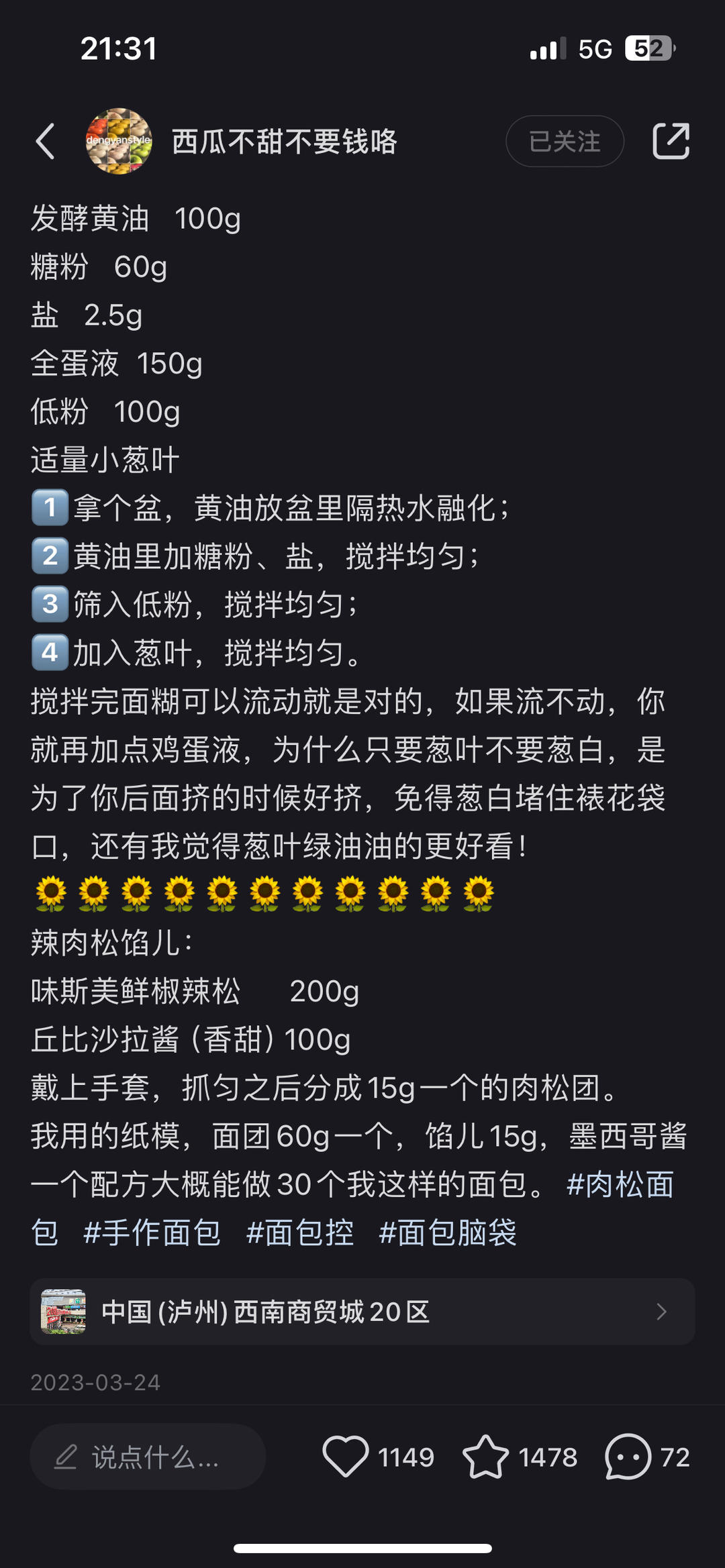Viewport: 725px width, 1568px height.
Task: Tap the 说点什么 comment input
Action: [x=148, y=1457]
